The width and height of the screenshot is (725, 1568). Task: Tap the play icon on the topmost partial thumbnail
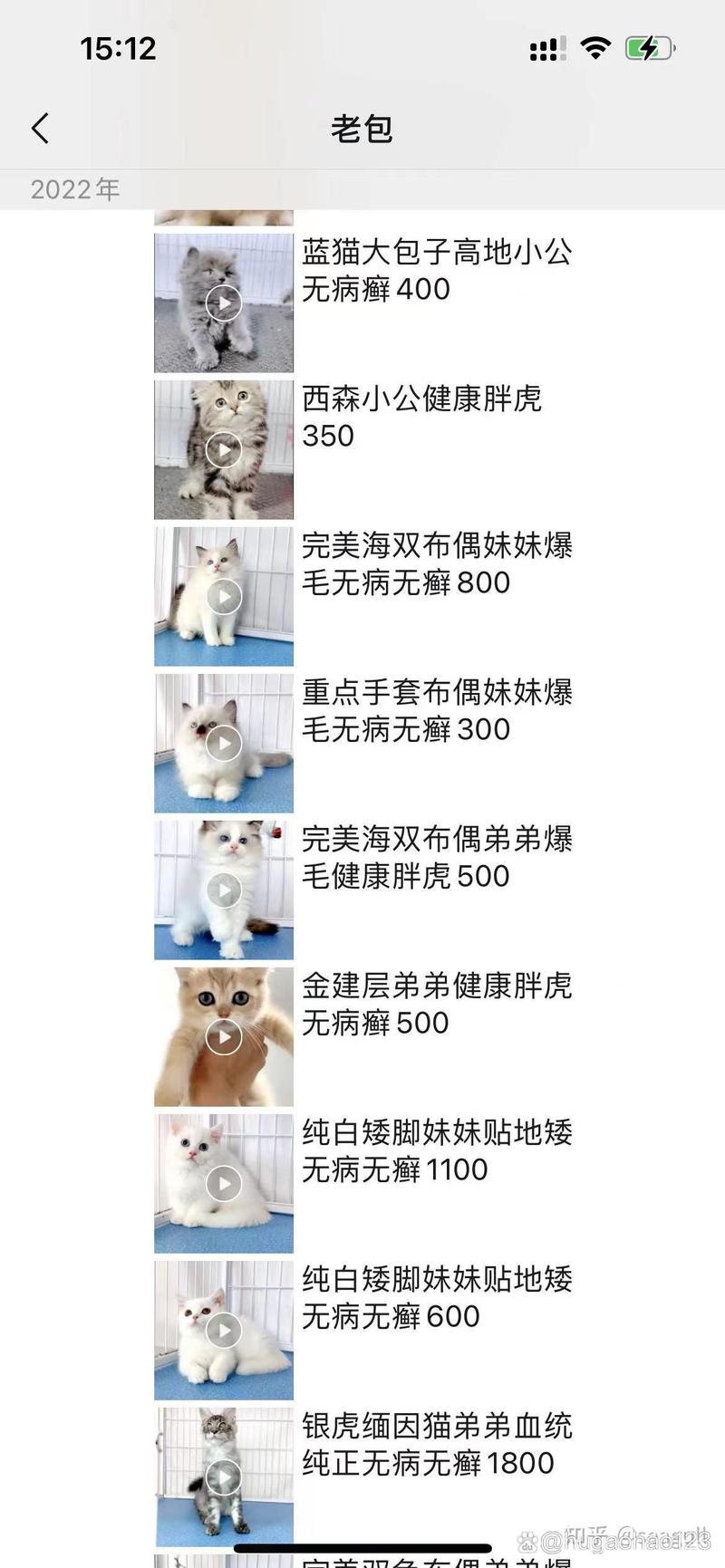tap(223, 216)
